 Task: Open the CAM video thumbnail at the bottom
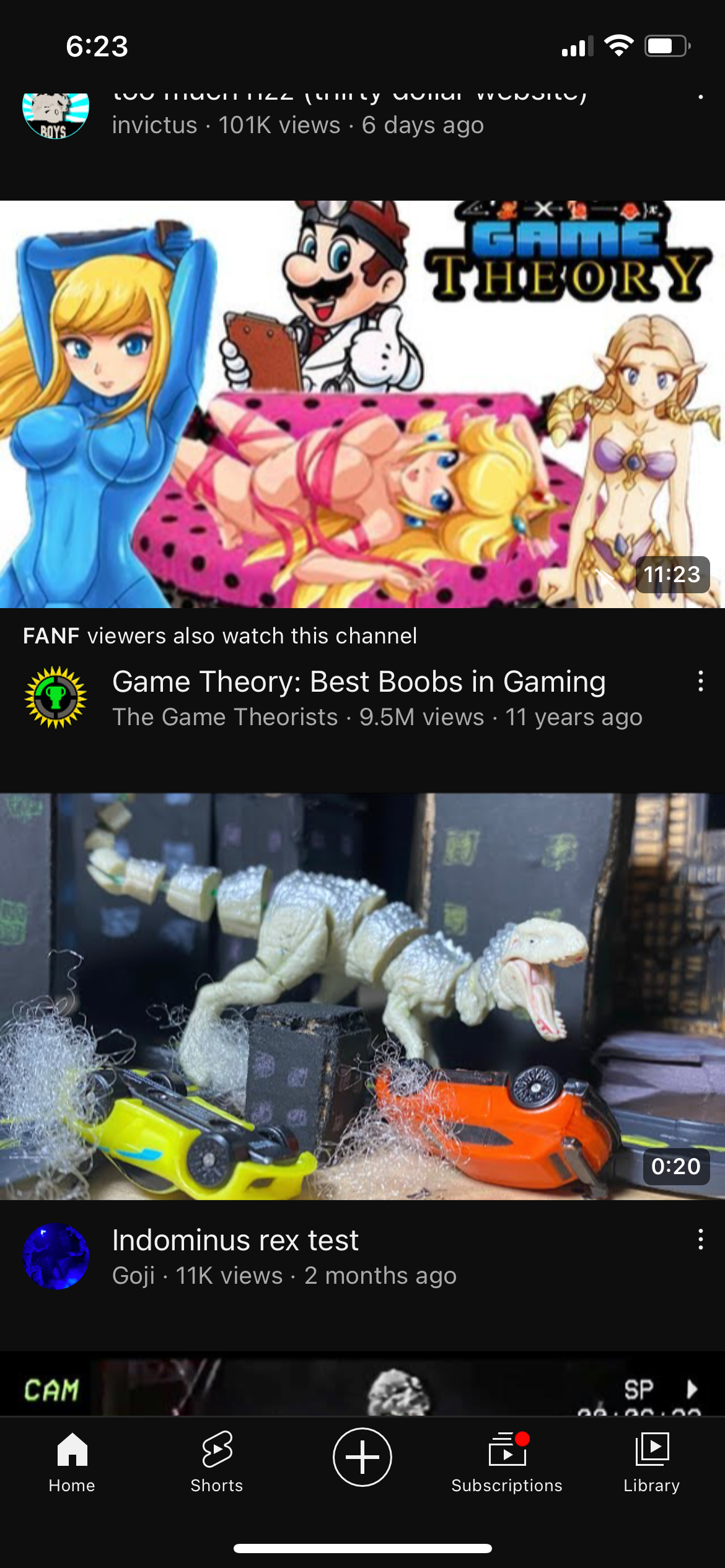362,1385
